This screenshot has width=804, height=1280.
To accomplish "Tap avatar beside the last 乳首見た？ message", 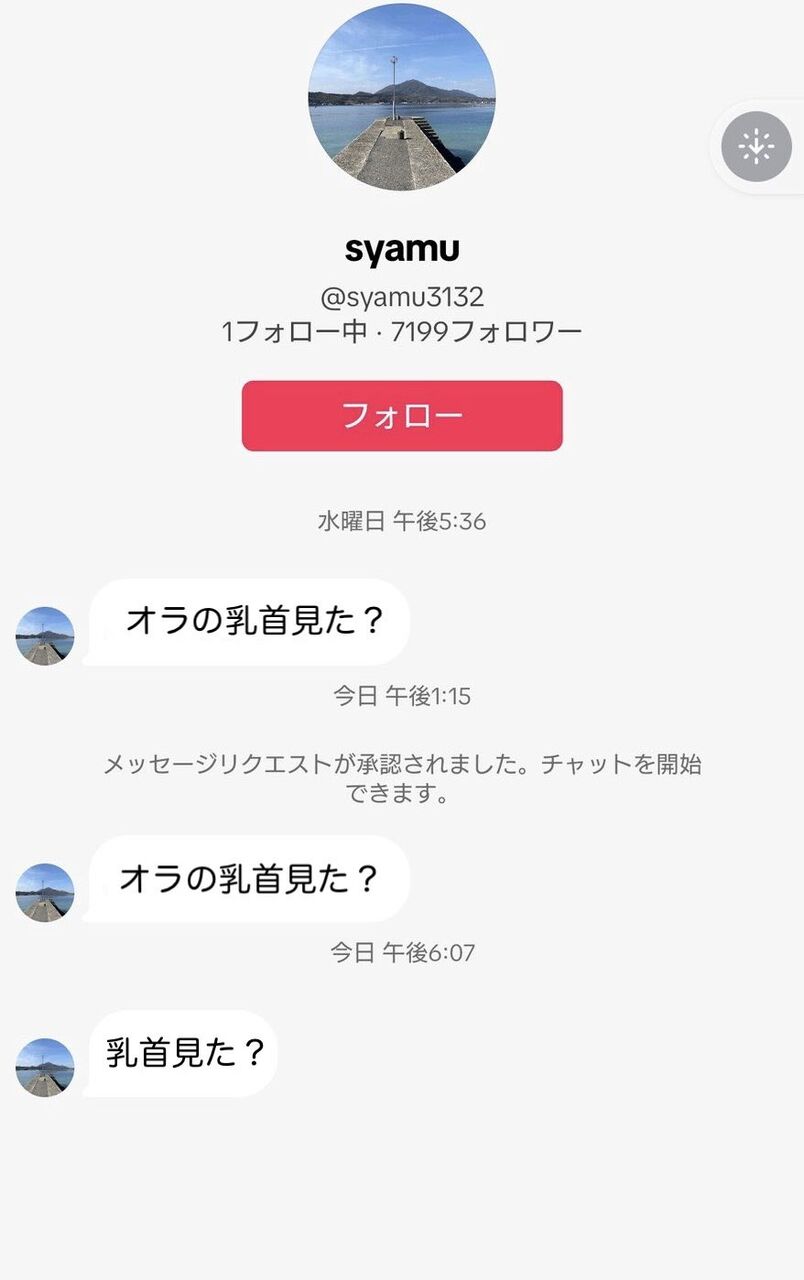I will coord(45,1067).
